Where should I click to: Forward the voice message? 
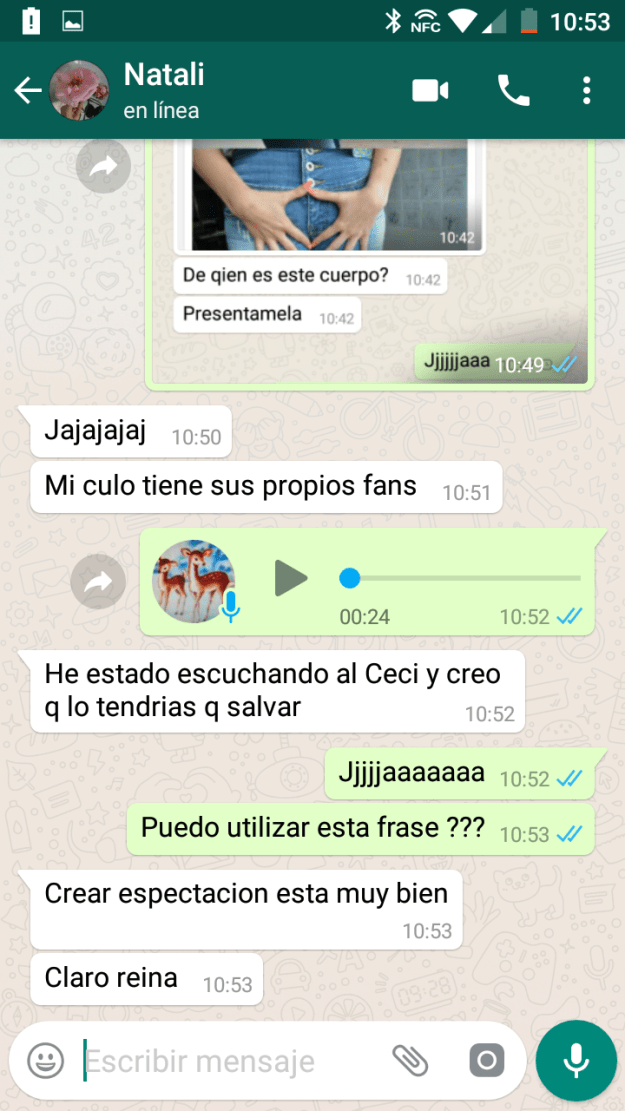click(x=98, y=582)
